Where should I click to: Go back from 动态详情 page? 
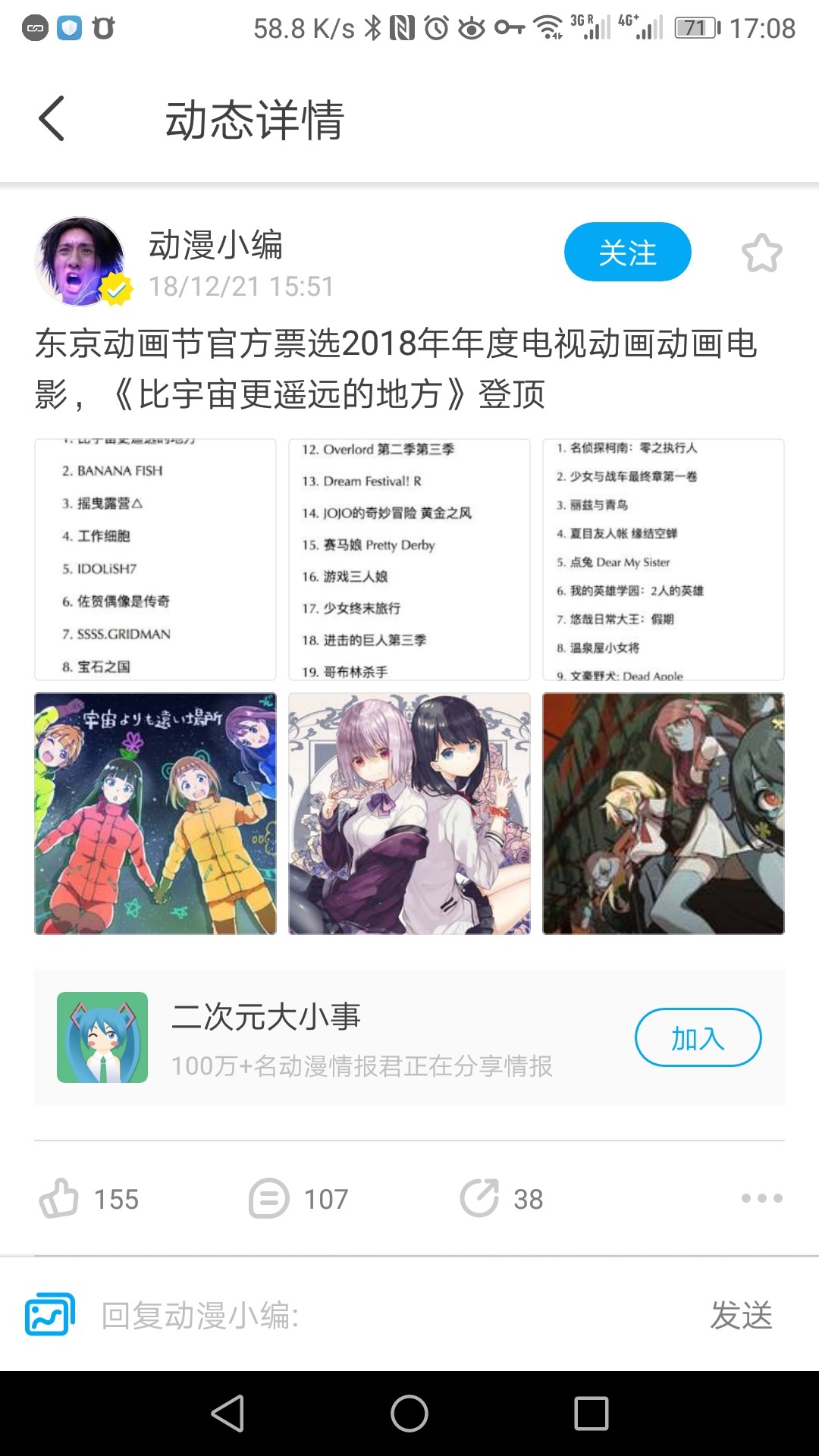(x=52, y=119)
